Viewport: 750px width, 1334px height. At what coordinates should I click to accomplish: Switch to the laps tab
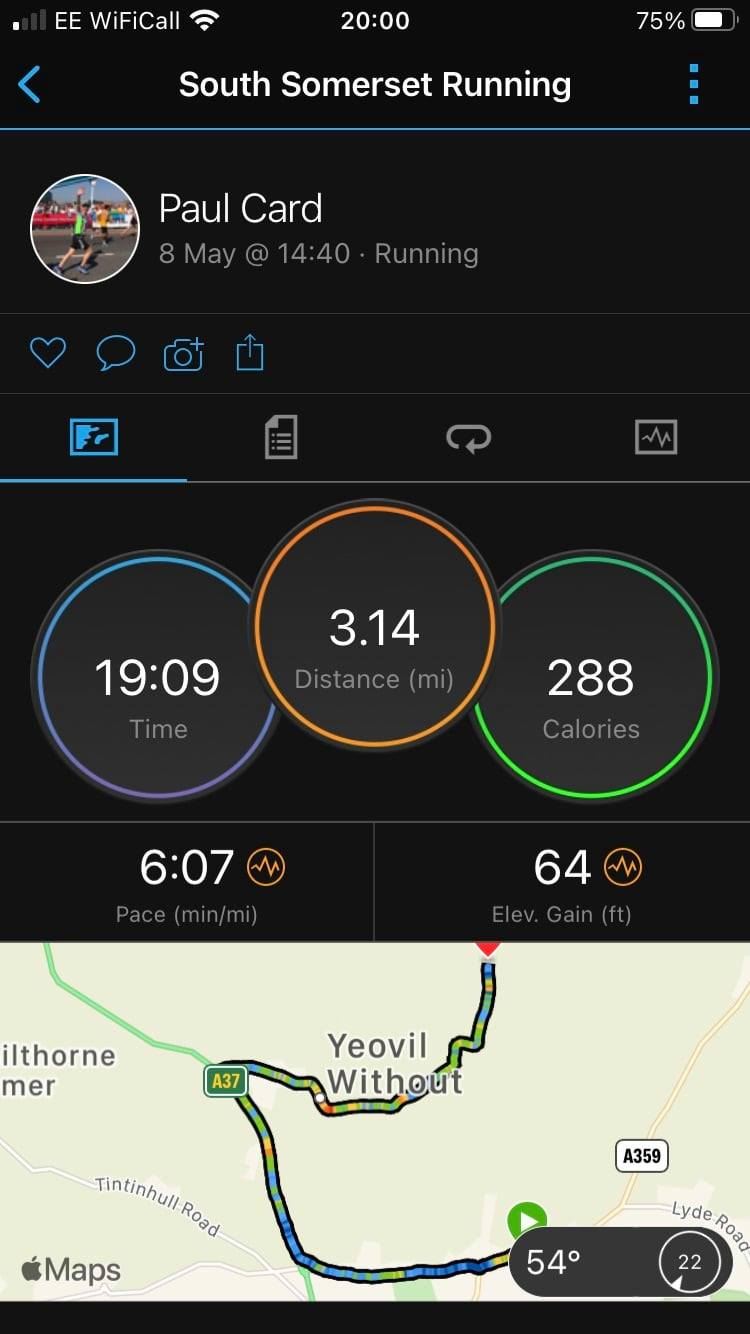click(468, 438)
